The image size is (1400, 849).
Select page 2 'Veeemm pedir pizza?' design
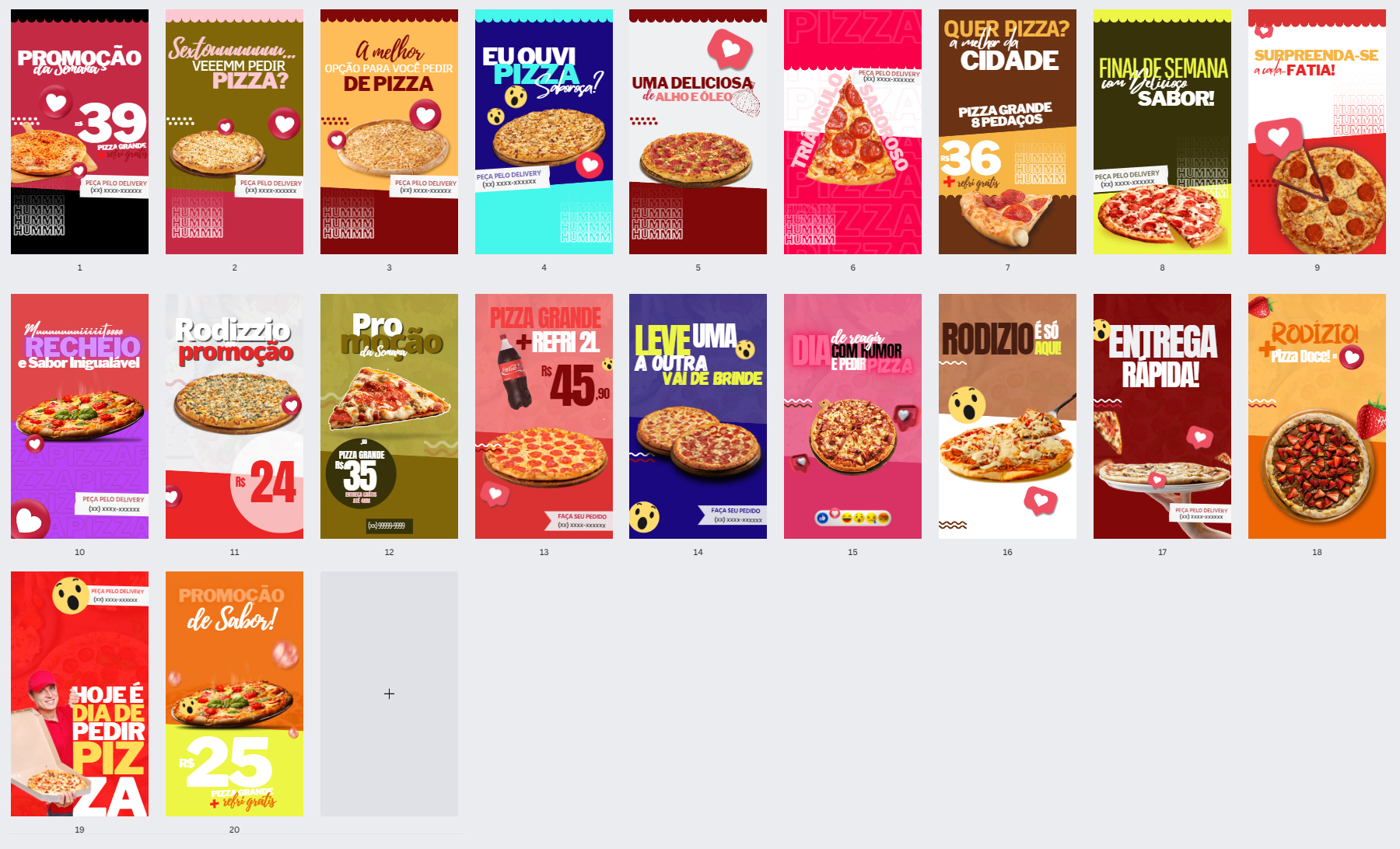234,132
